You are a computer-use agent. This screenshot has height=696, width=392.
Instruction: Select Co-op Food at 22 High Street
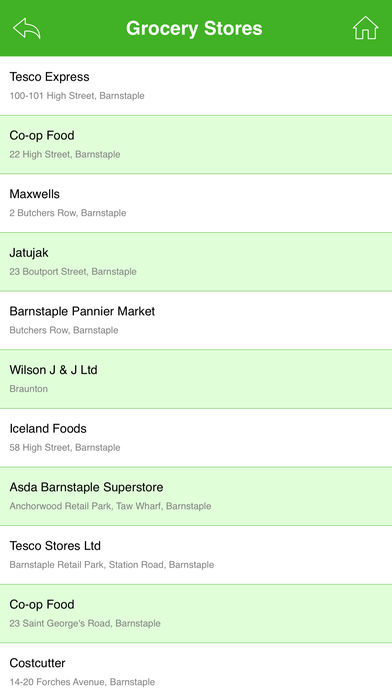196,144
